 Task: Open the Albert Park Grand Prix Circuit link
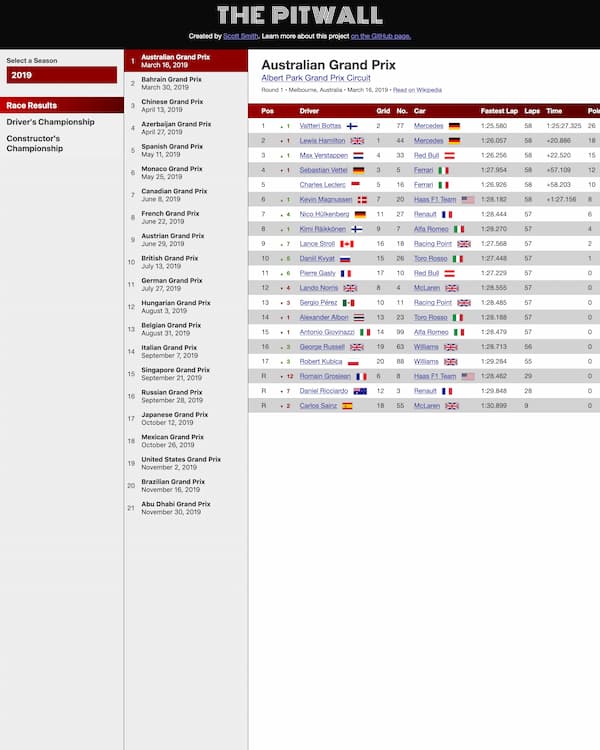point(315,77)
